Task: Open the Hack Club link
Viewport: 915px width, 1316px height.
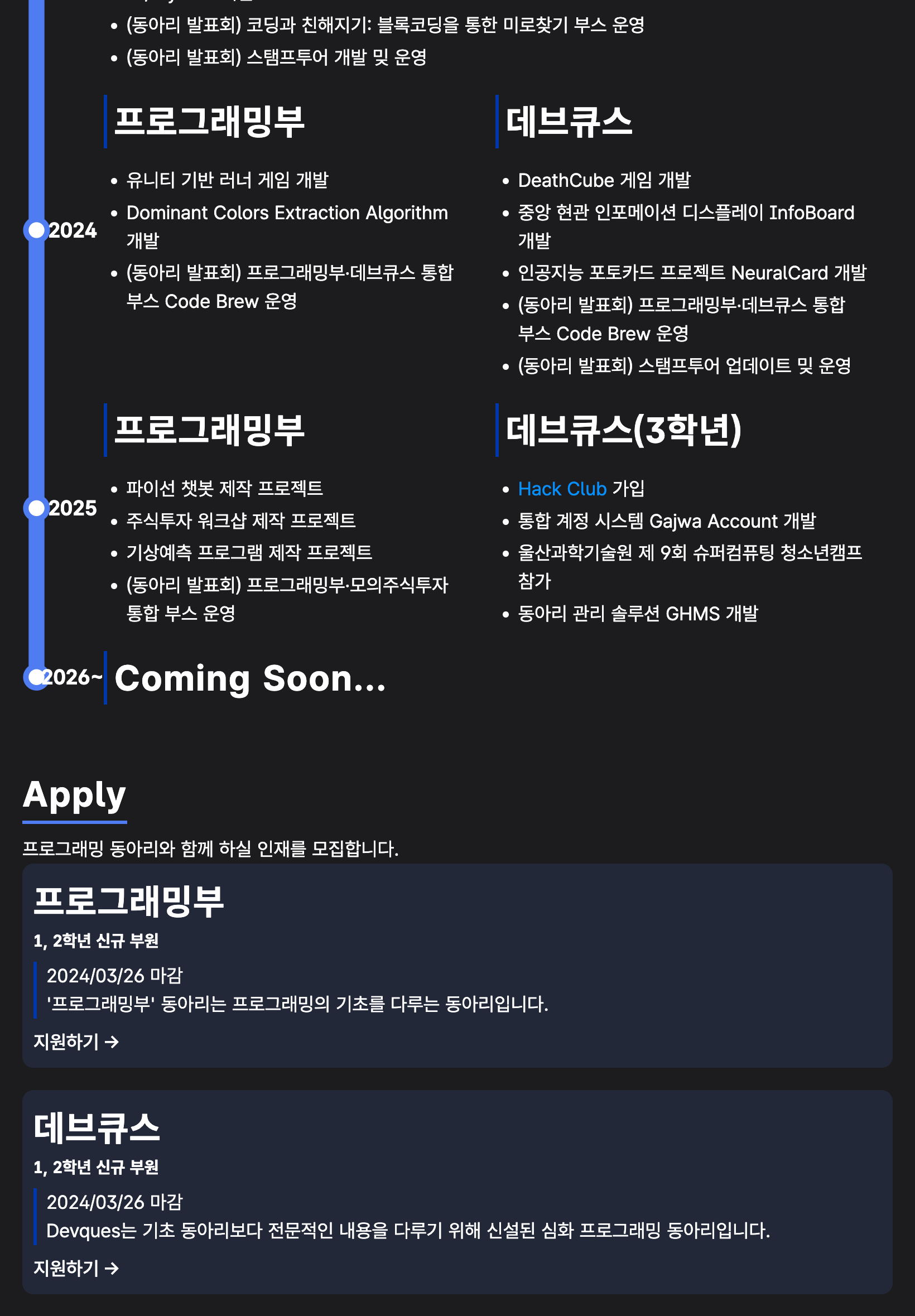Action: (x=561, y=489)
